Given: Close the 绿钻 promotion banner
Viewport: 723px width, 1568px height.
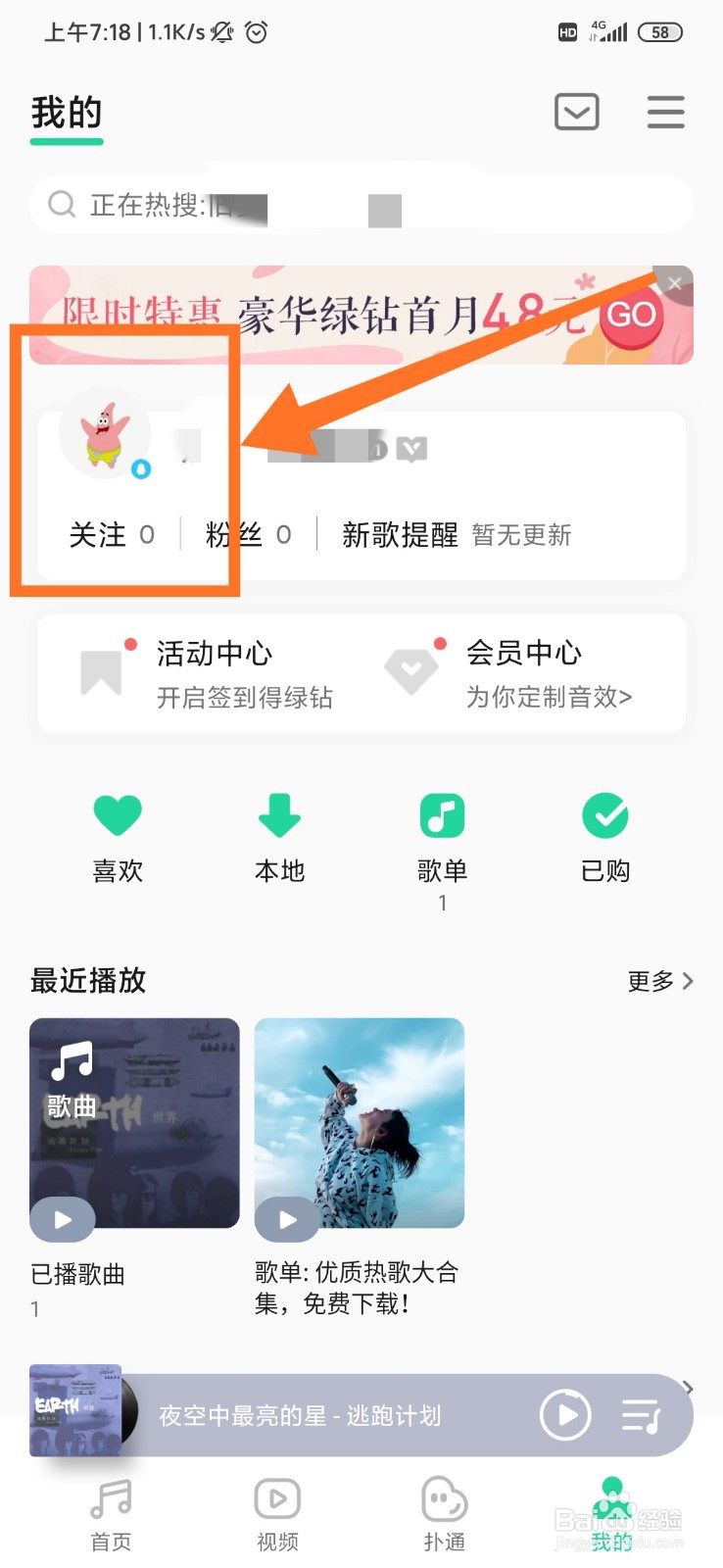Looking at the screenshot, I should click(675, 284).
